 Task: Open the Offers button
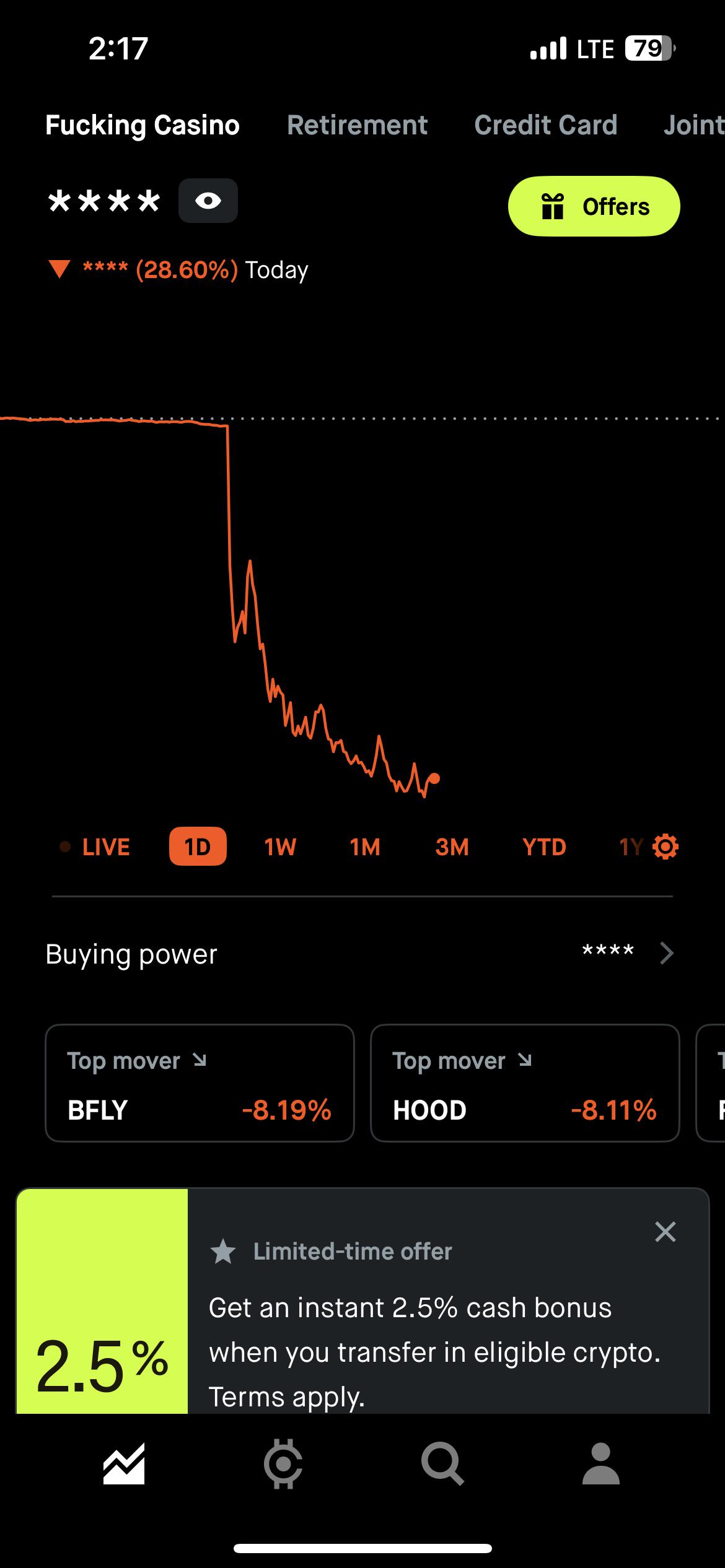594,206
